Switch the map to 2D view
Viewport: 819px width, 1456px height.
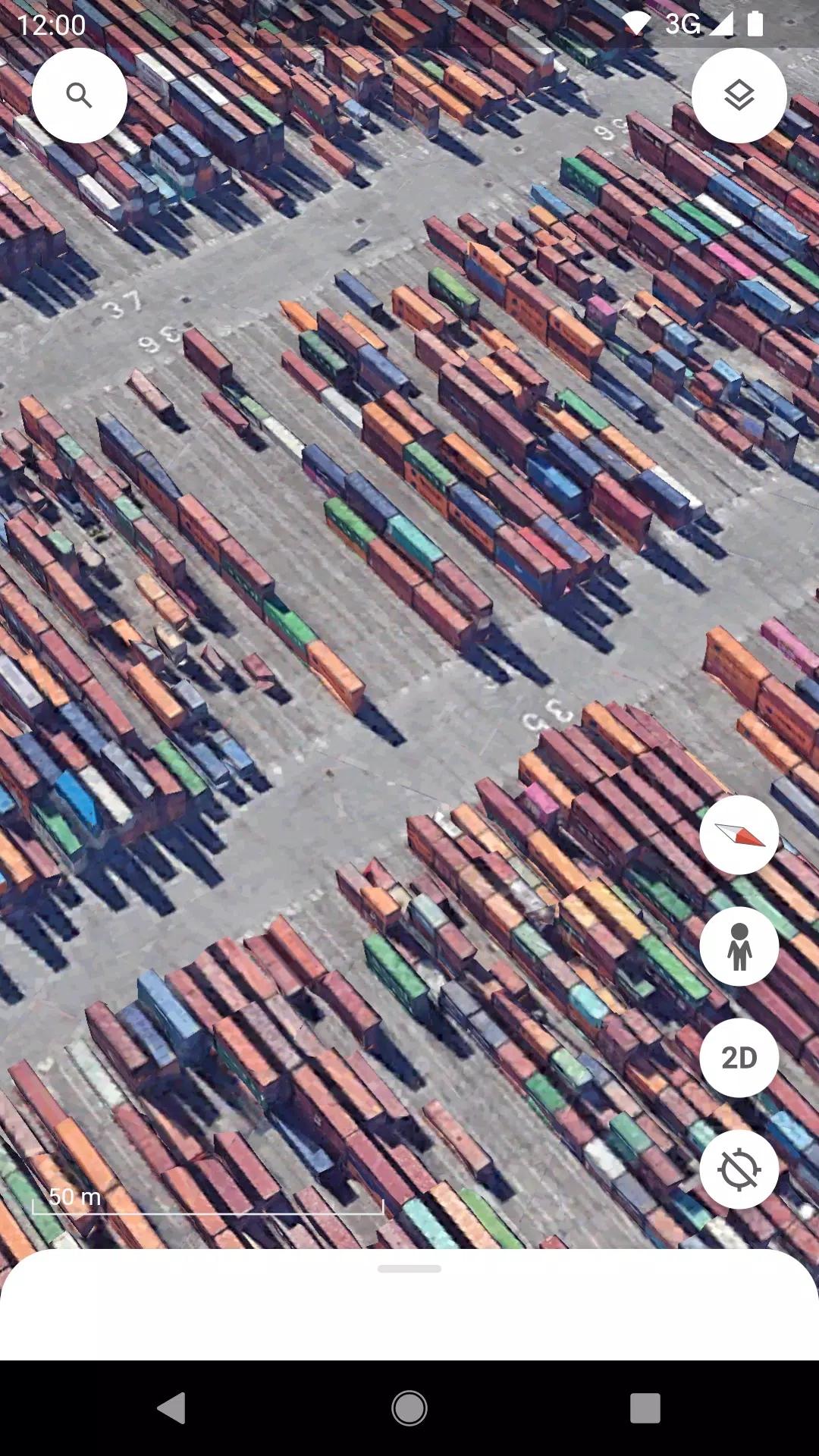pyautogui.click(x=739, y=1057)
